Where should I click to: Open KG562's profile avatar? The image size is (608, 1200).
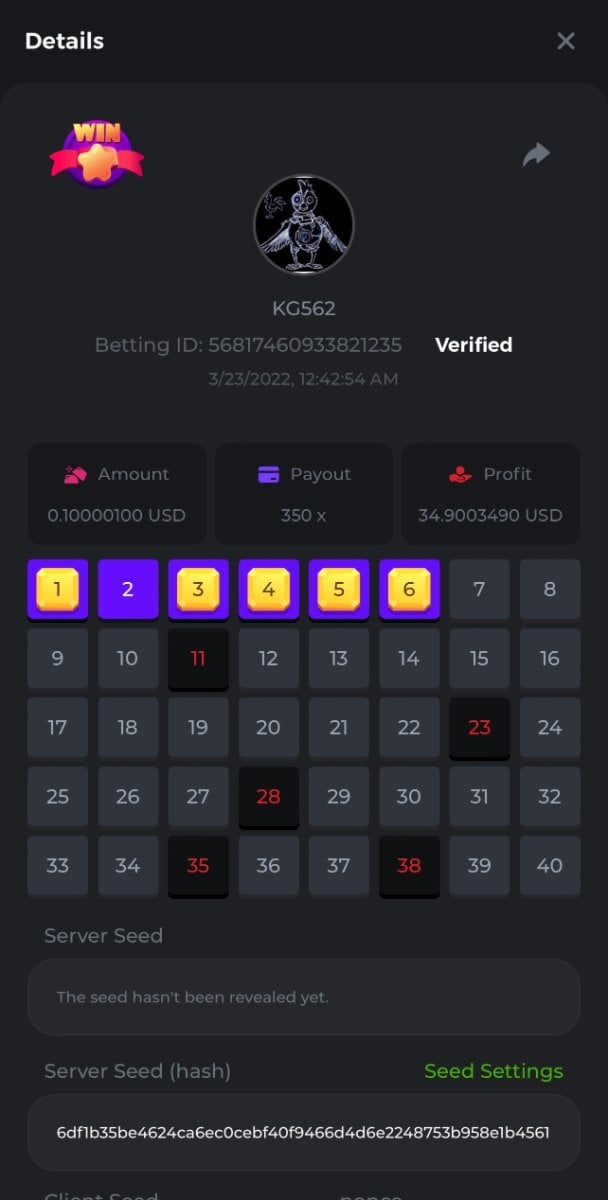pos(303,225)
